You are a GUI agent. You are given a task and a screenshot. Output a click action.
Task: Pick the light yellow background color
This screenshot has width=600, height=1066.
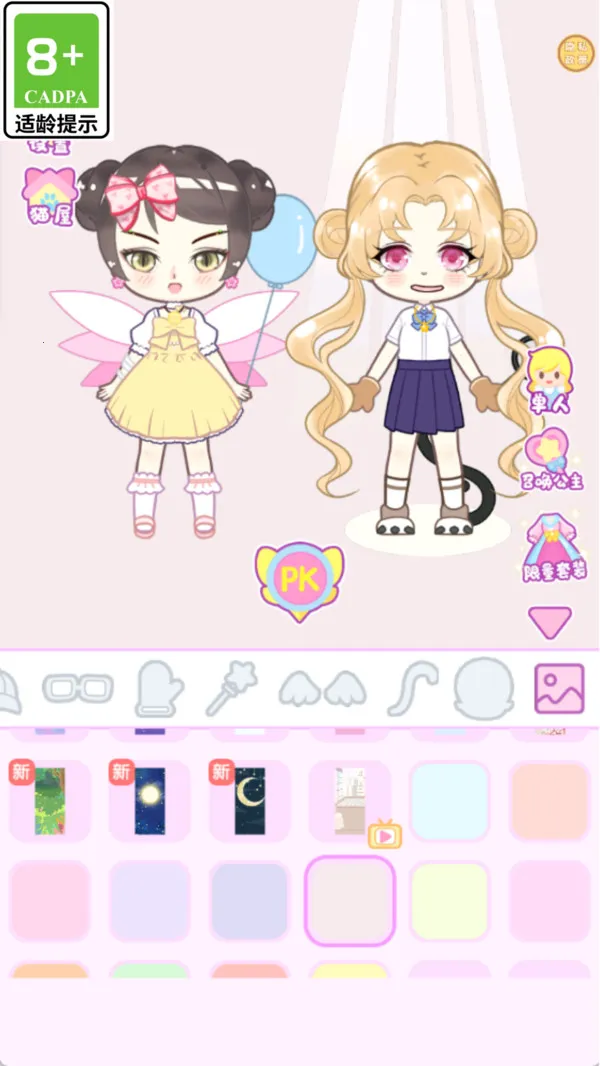[x=450, y=901]
